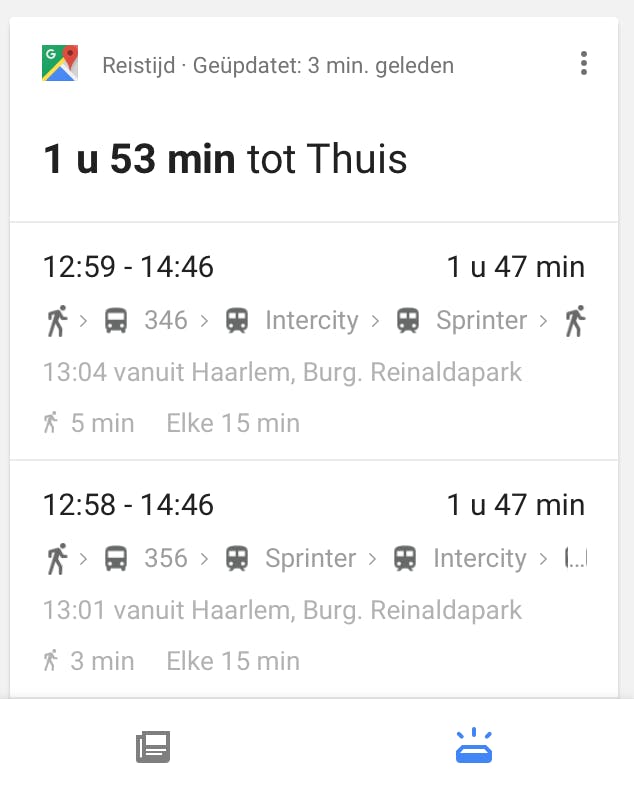The width and height of the screenshot is (634, 793).
Task: Open the 1 u 53 min tot Thuis card
Action: [225, 159]
